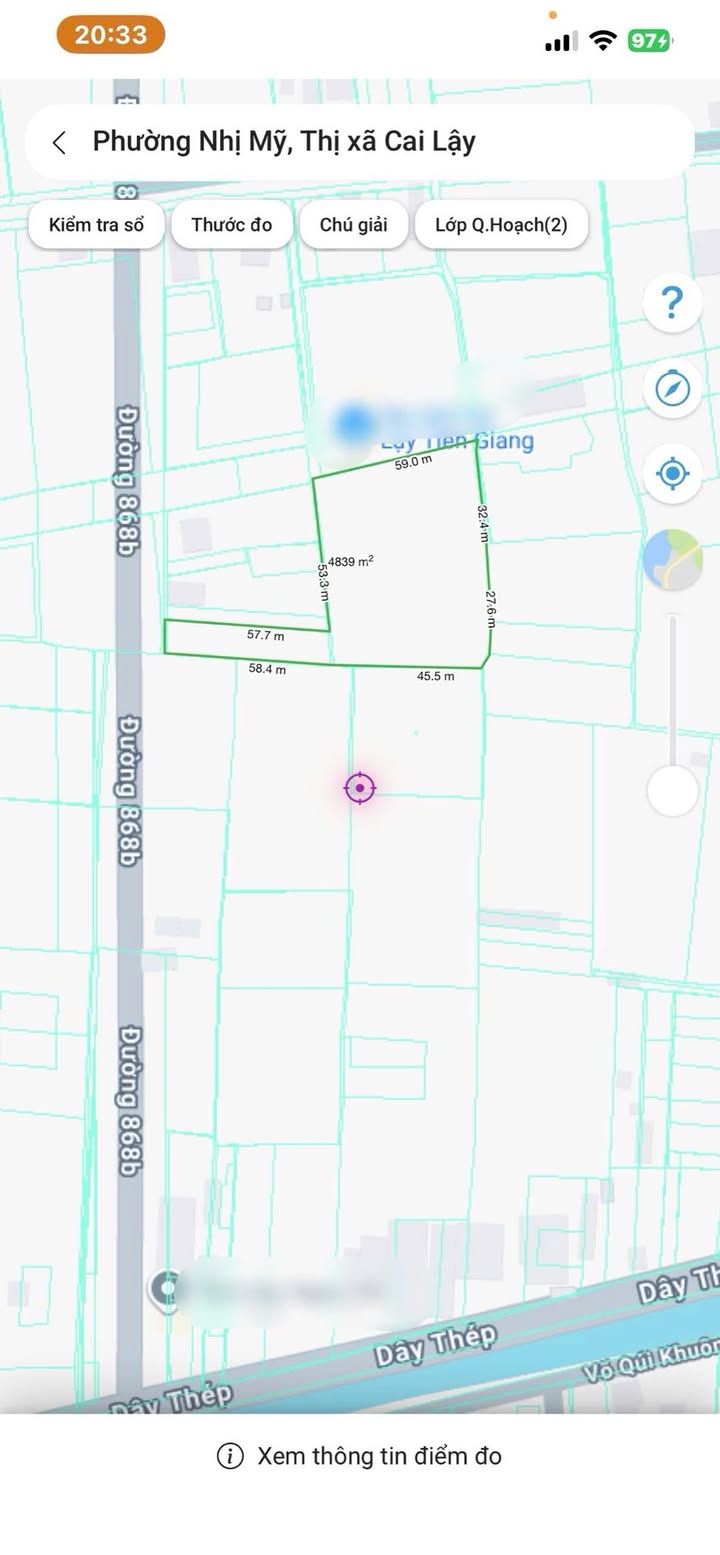Open the Thước đo measuring tool

[232, 225]
